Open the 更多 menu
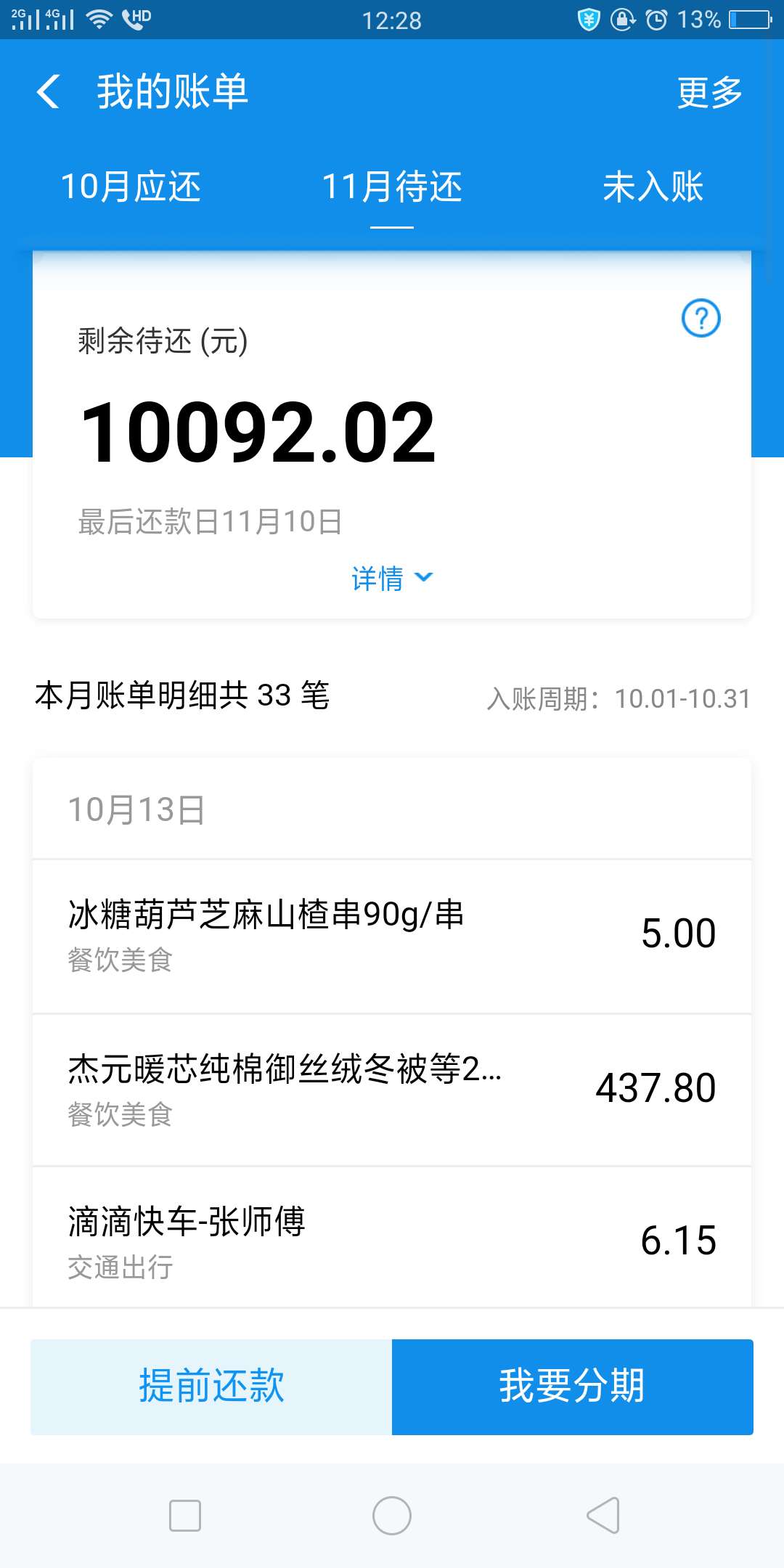This screenshot has height=1568, width=784. (709, 93)
